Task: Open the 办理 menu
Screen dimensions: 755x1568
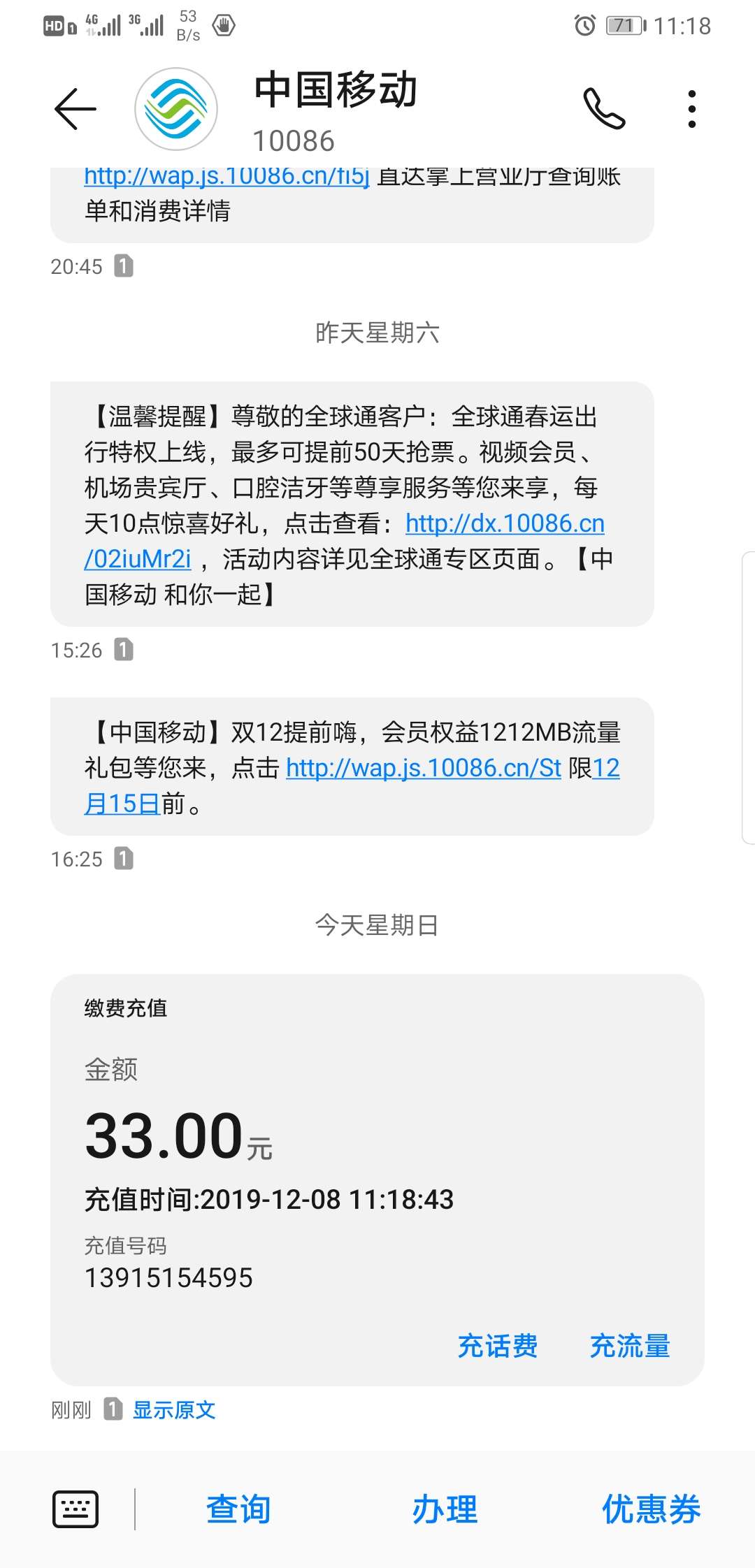Action: click(445, 1509)
